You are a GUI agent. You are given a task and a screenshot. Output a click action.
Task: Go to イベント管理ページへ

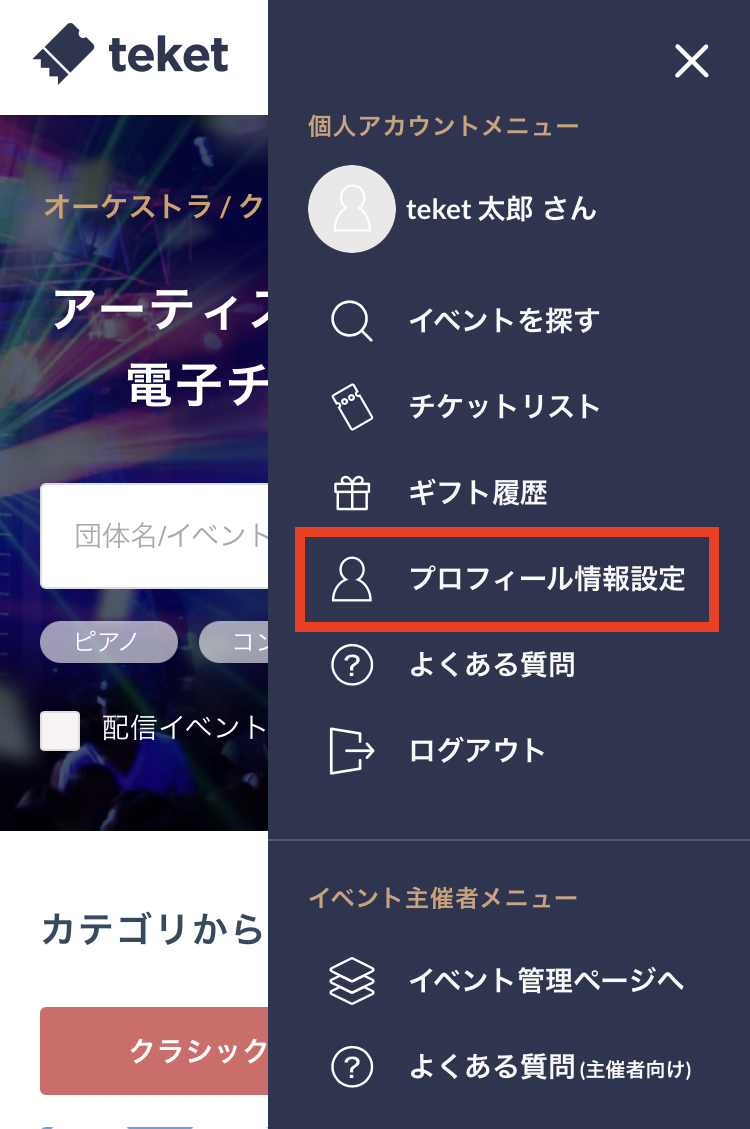point(546,981)
